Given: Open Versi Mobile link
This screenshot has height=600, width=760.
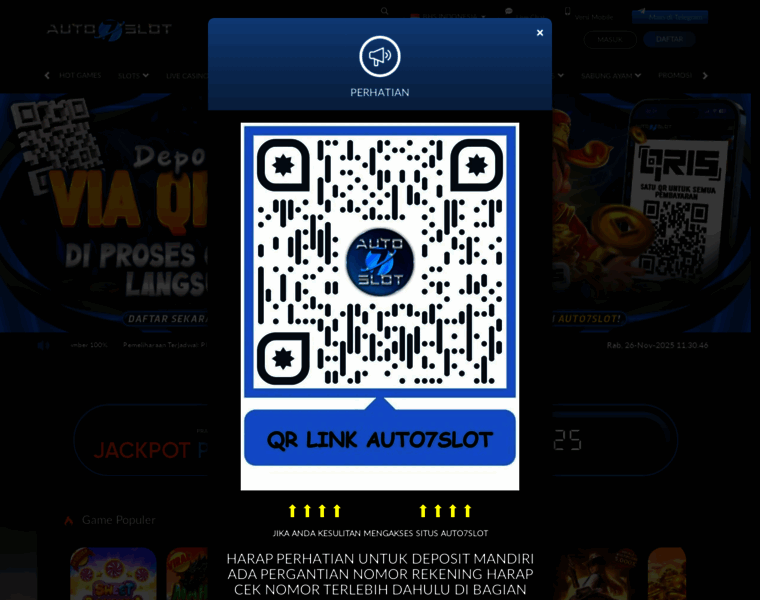Looking at the screenshot, I should click(590, 15).
